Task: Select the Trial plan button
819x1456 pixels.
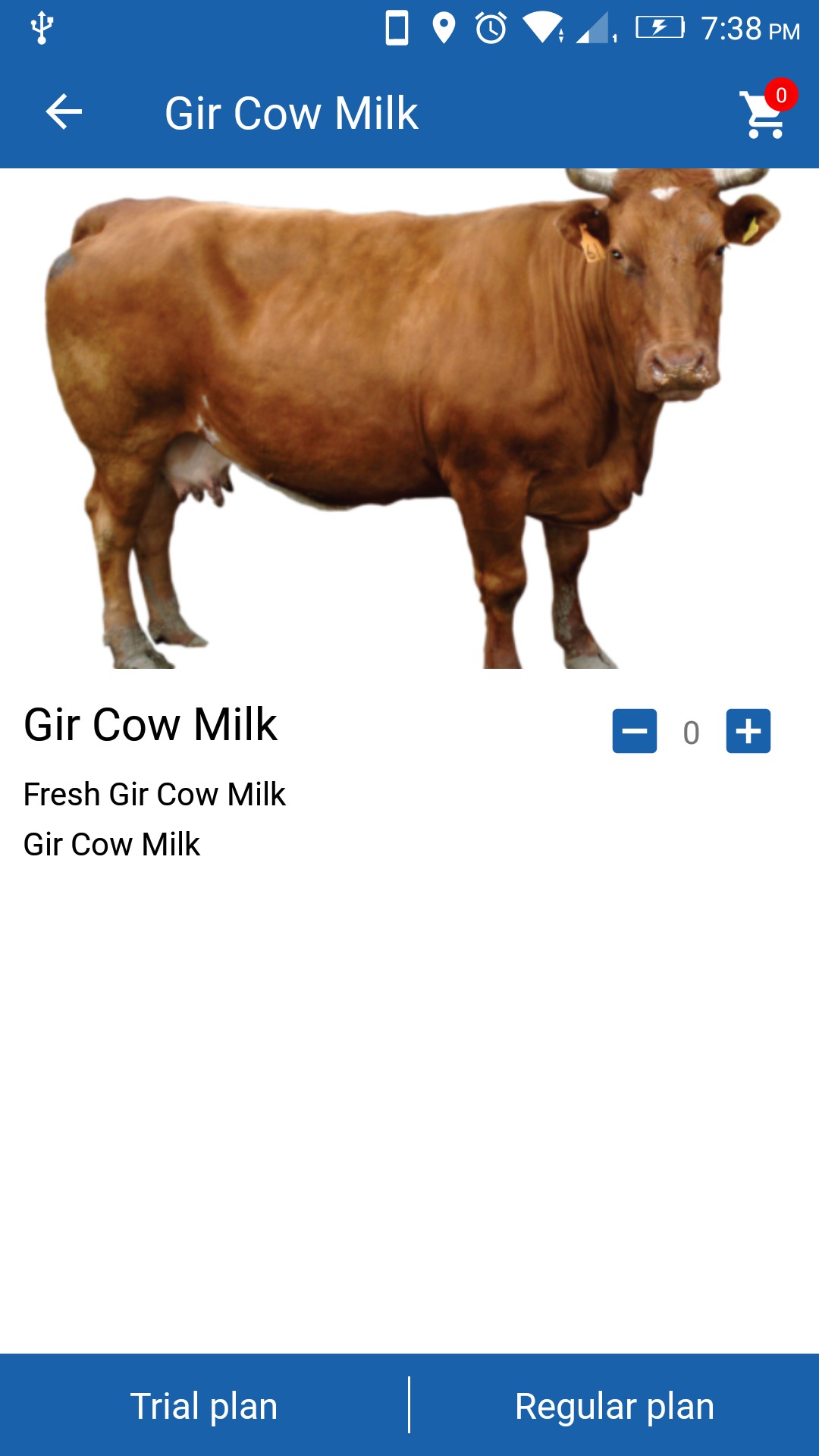Action: (204, 1405)
